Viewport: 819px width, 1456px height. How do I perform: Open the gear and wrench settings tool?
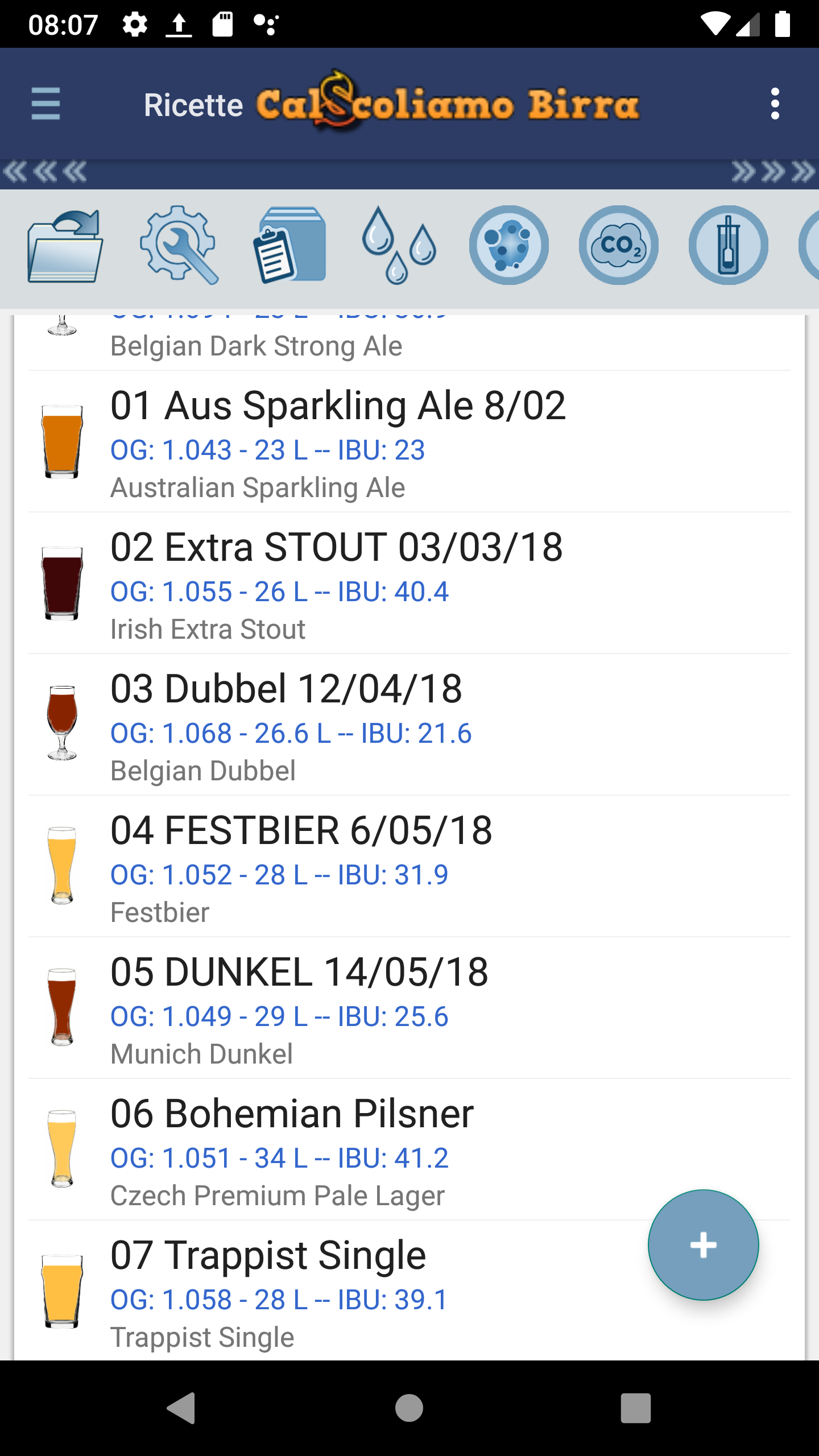pyautogui.click(x=179, y=246)
